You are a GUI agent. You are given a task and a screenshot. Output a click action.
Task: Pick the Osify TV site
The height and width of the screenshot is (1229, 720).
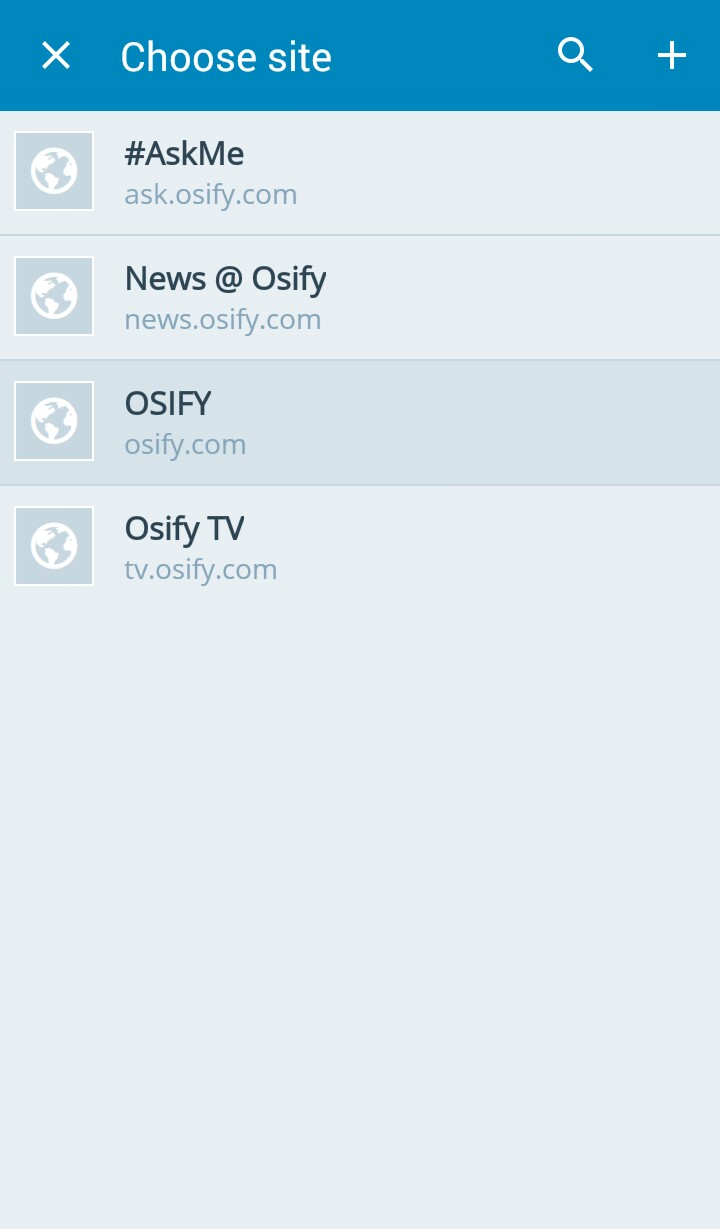tap(360, 547)
